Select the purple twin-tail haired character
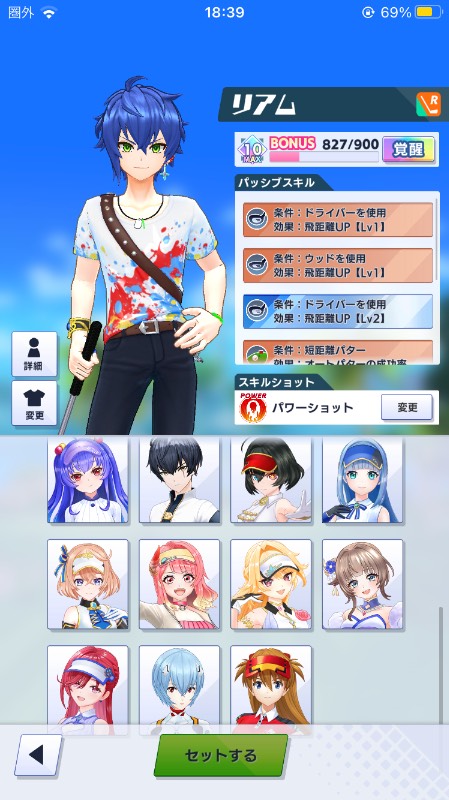Viewport: 449px width, 800px height. click(x=88, y=480)
